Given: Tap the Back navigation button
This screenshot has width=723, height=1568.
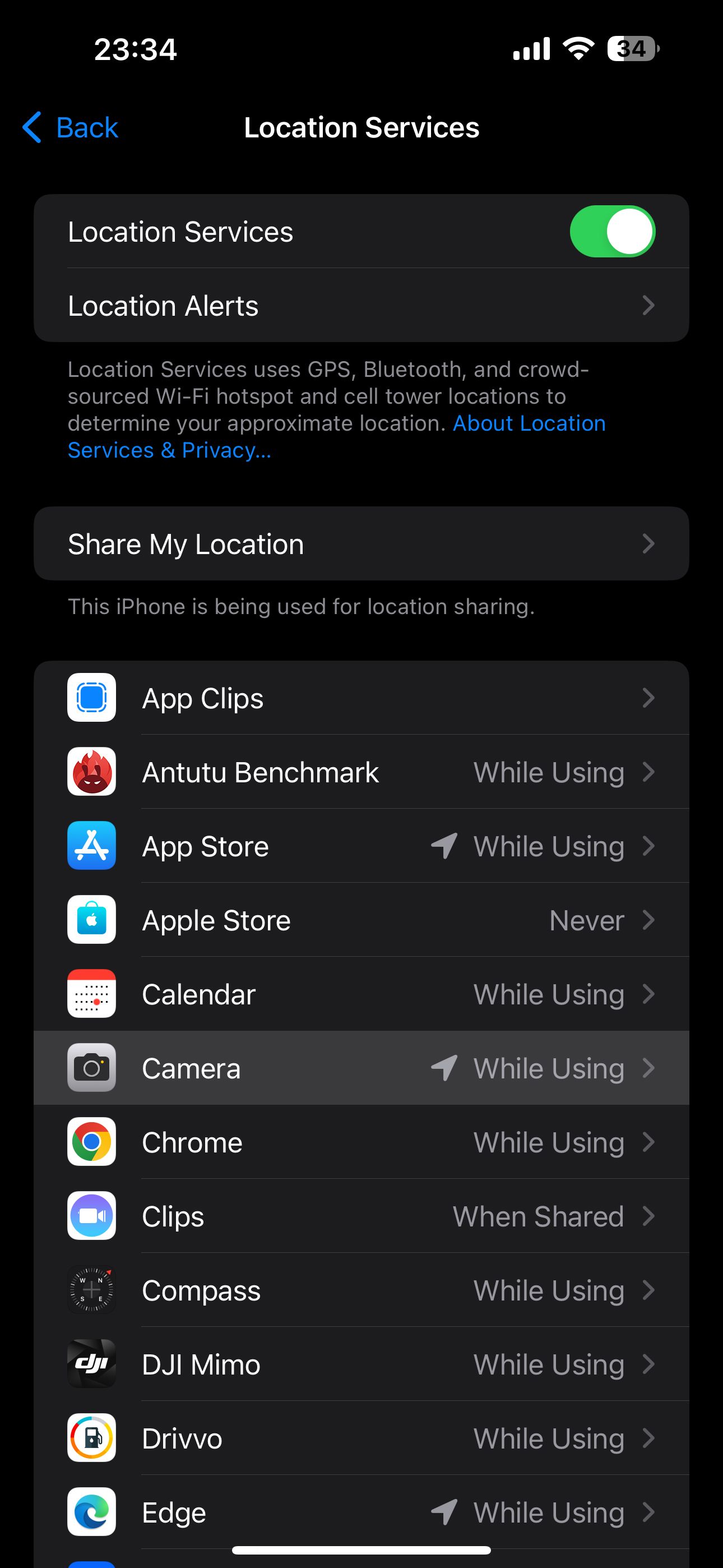Looking at the screenshot, I should click(69, 127).
